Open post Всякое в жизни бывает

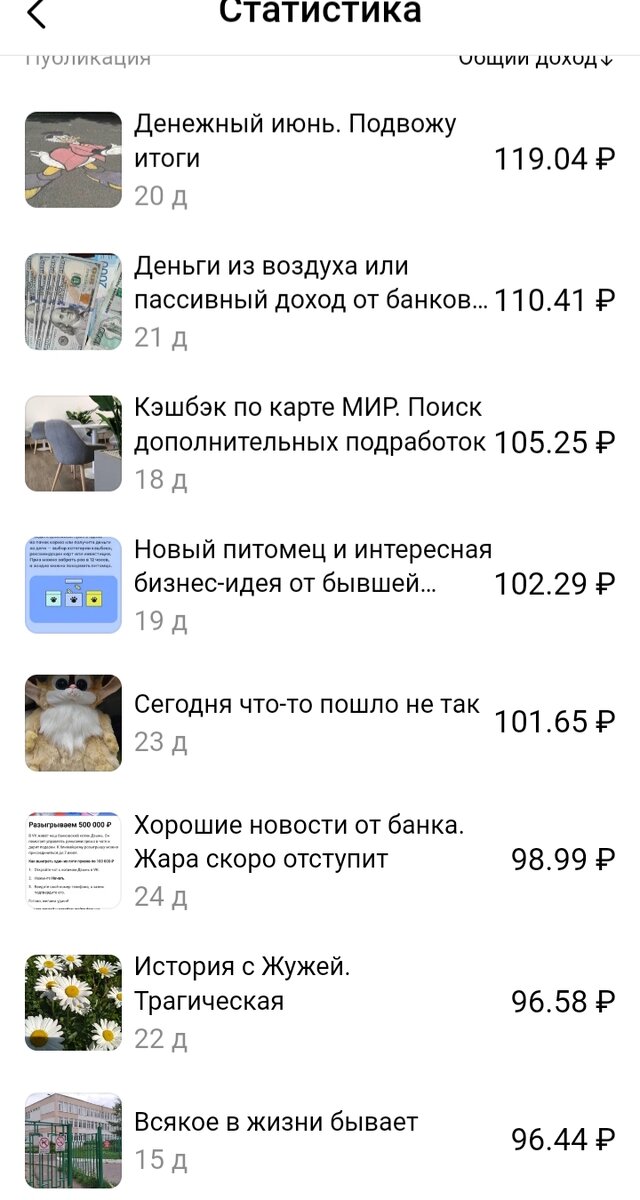(x=276, y=1123)
